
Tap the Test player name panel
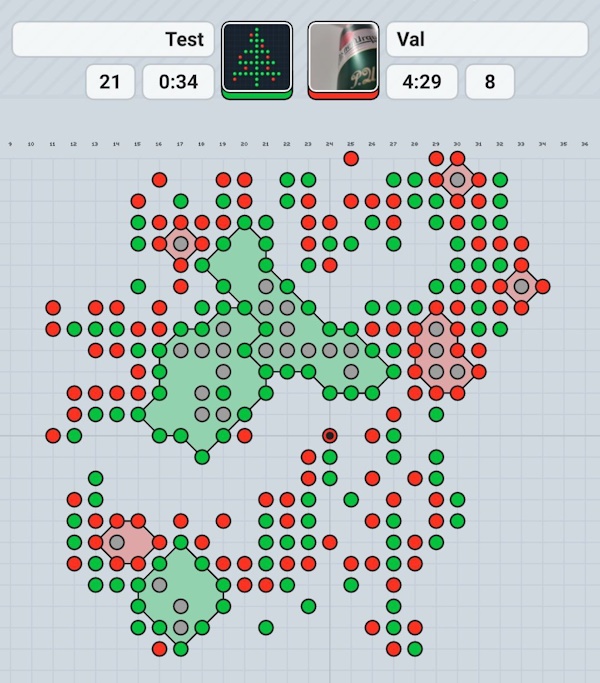click(113, 40)
